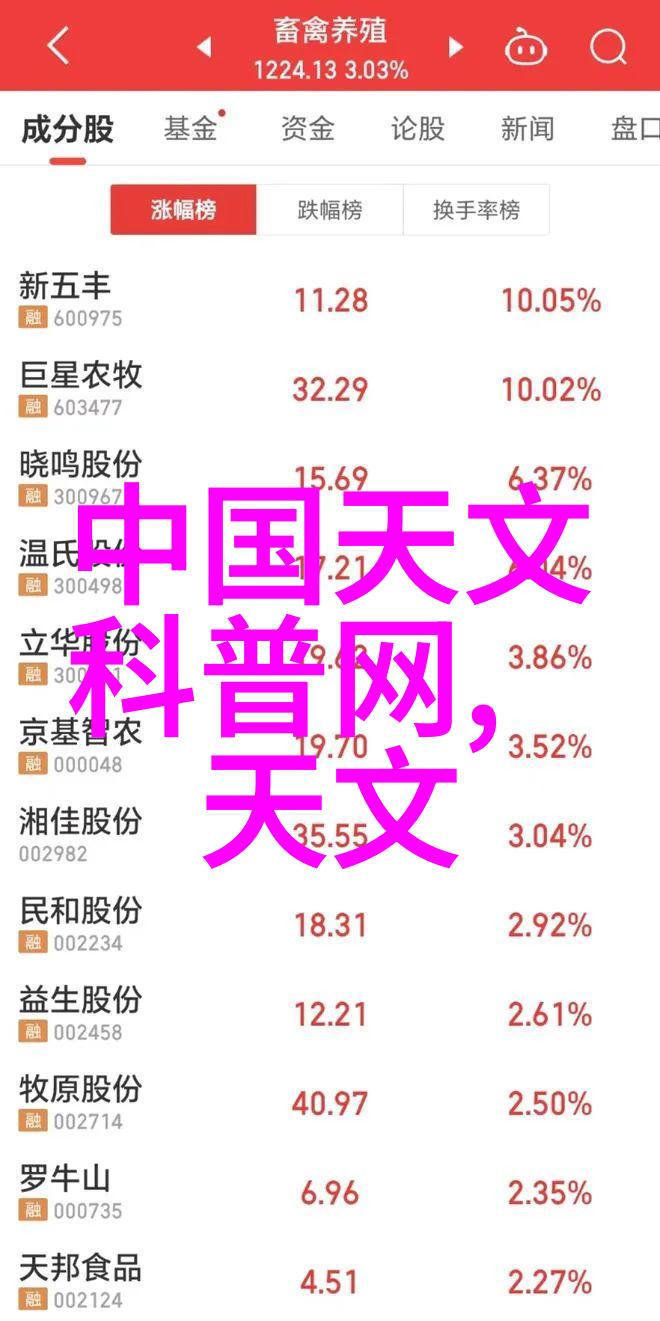This screenshot has height=1321, width=660.
Task: Open stock 益生股份 002458
Action: [x=330, y=1014]
